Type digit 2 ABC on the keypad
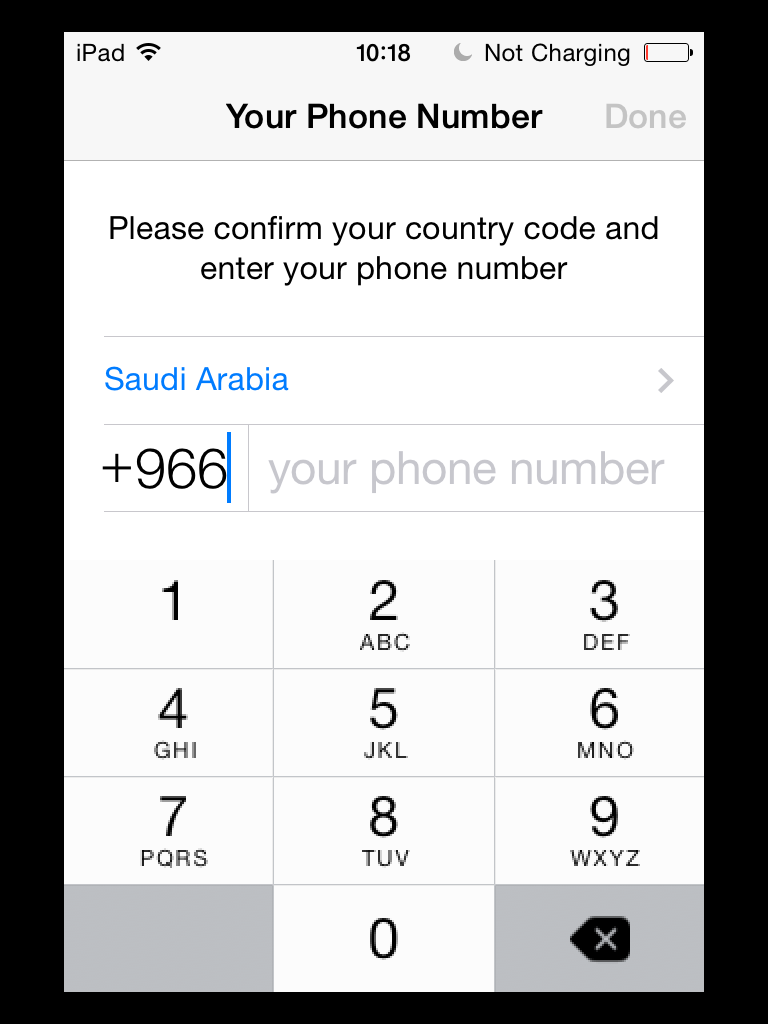The image size is (768, 1024). 384,613
